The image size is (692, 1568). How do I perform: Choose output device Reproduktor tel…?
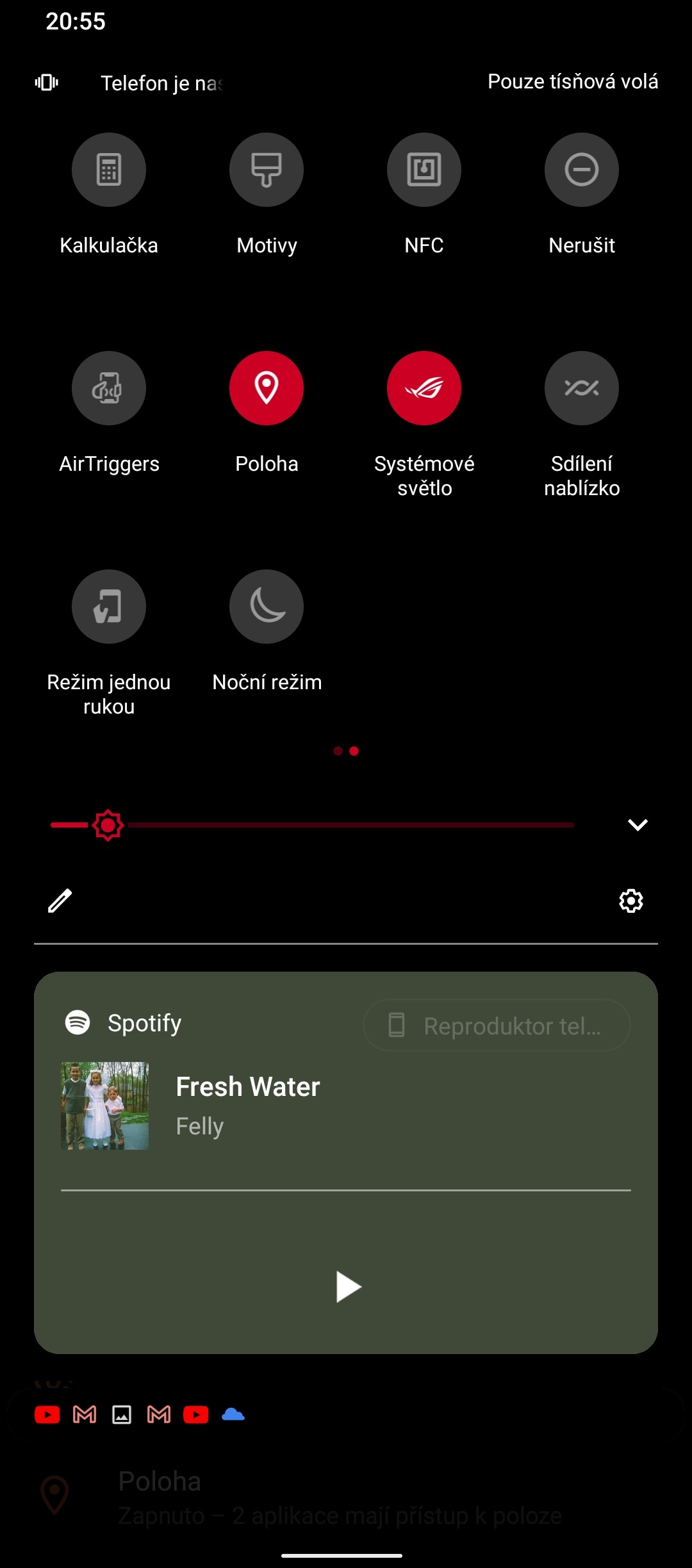point(497,1025)
